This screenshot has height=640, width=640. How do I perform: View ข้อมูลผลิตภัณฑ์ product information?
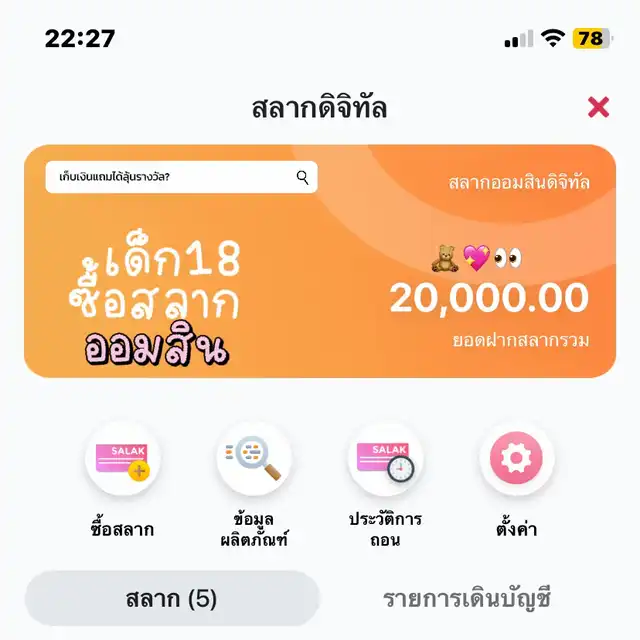click(254, 460)
